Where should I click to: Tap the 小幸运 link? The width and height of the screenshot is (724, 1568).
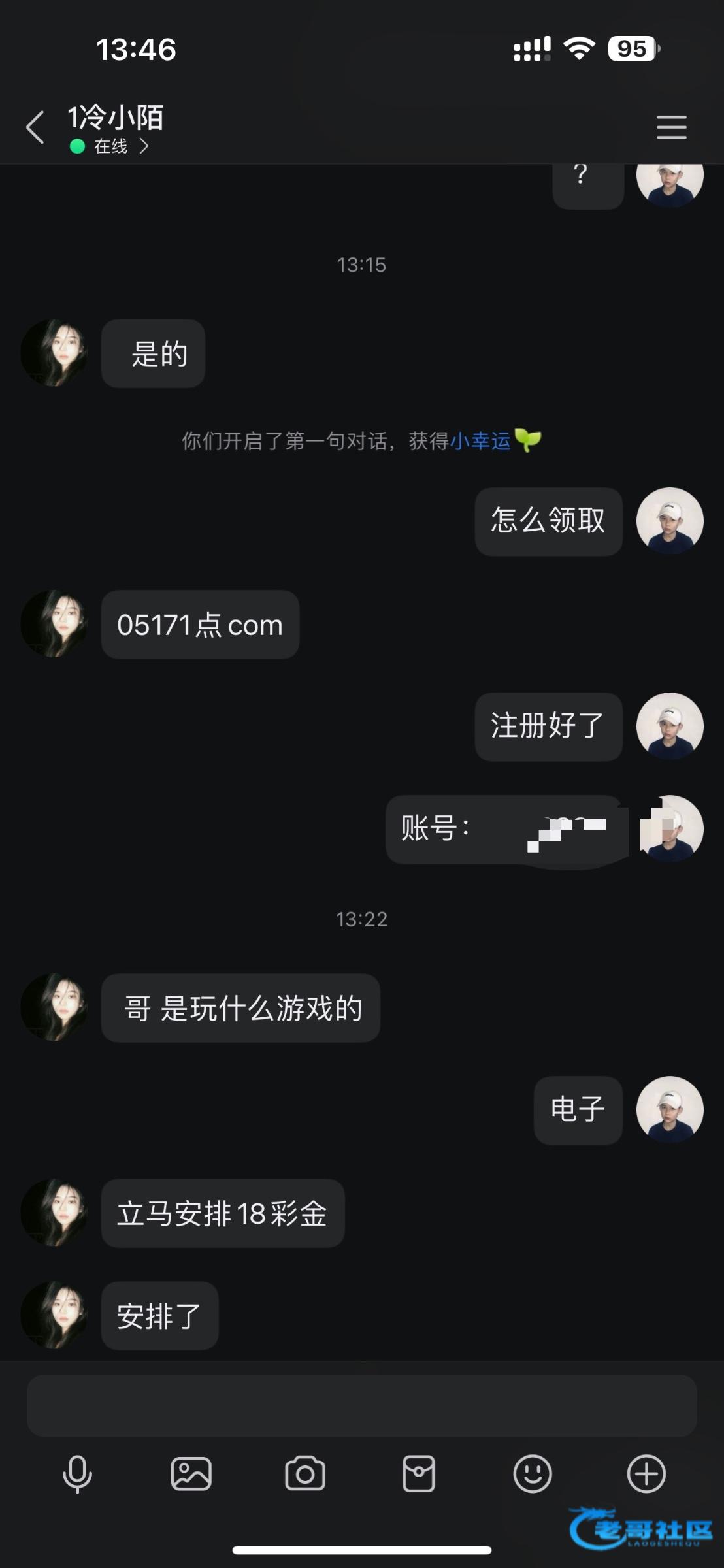coord(480,441)
